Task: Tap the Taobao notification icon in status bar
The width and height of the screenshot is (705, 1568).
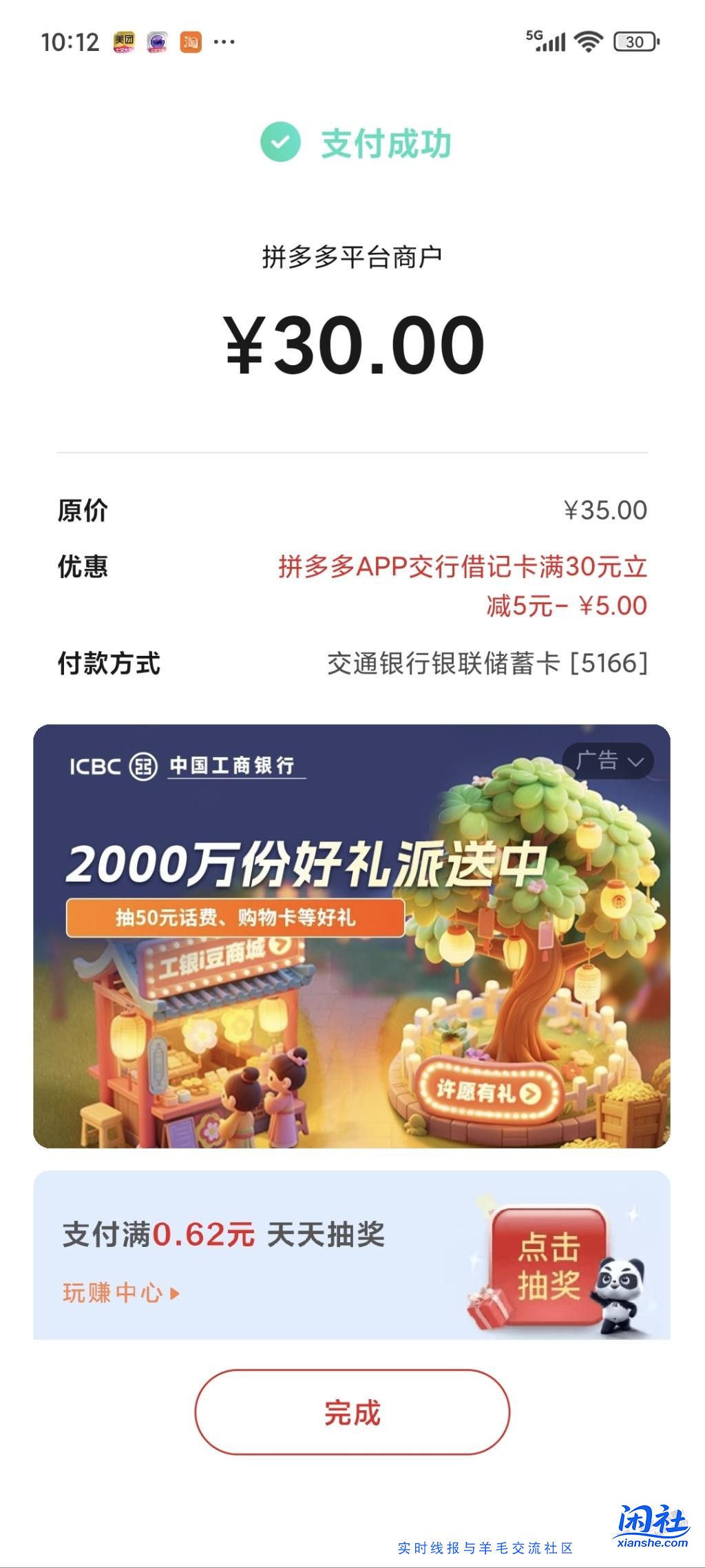Action: click(x=191, y=43)
